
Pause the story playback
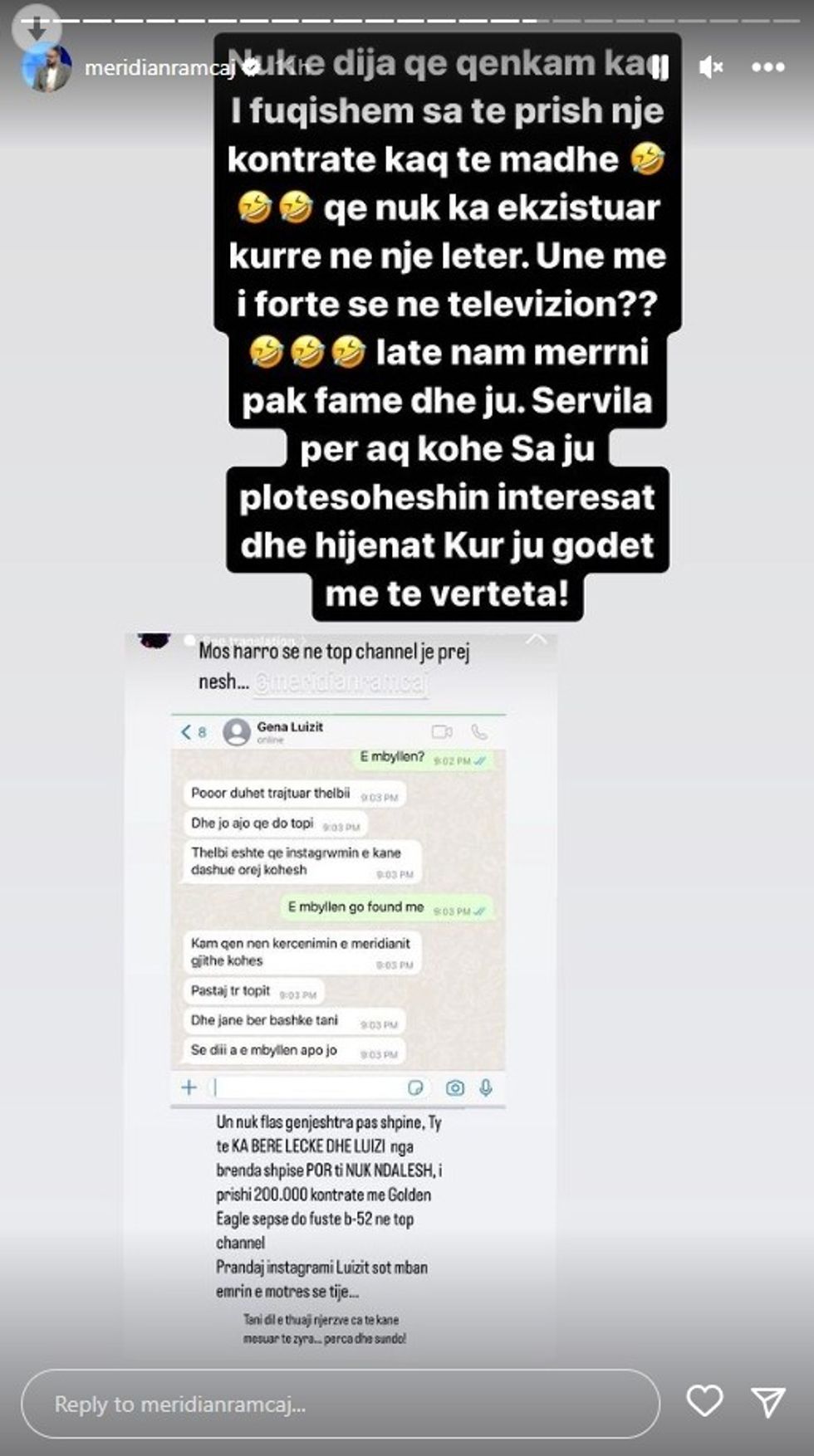pyautogui.click(x=660, y=67)
